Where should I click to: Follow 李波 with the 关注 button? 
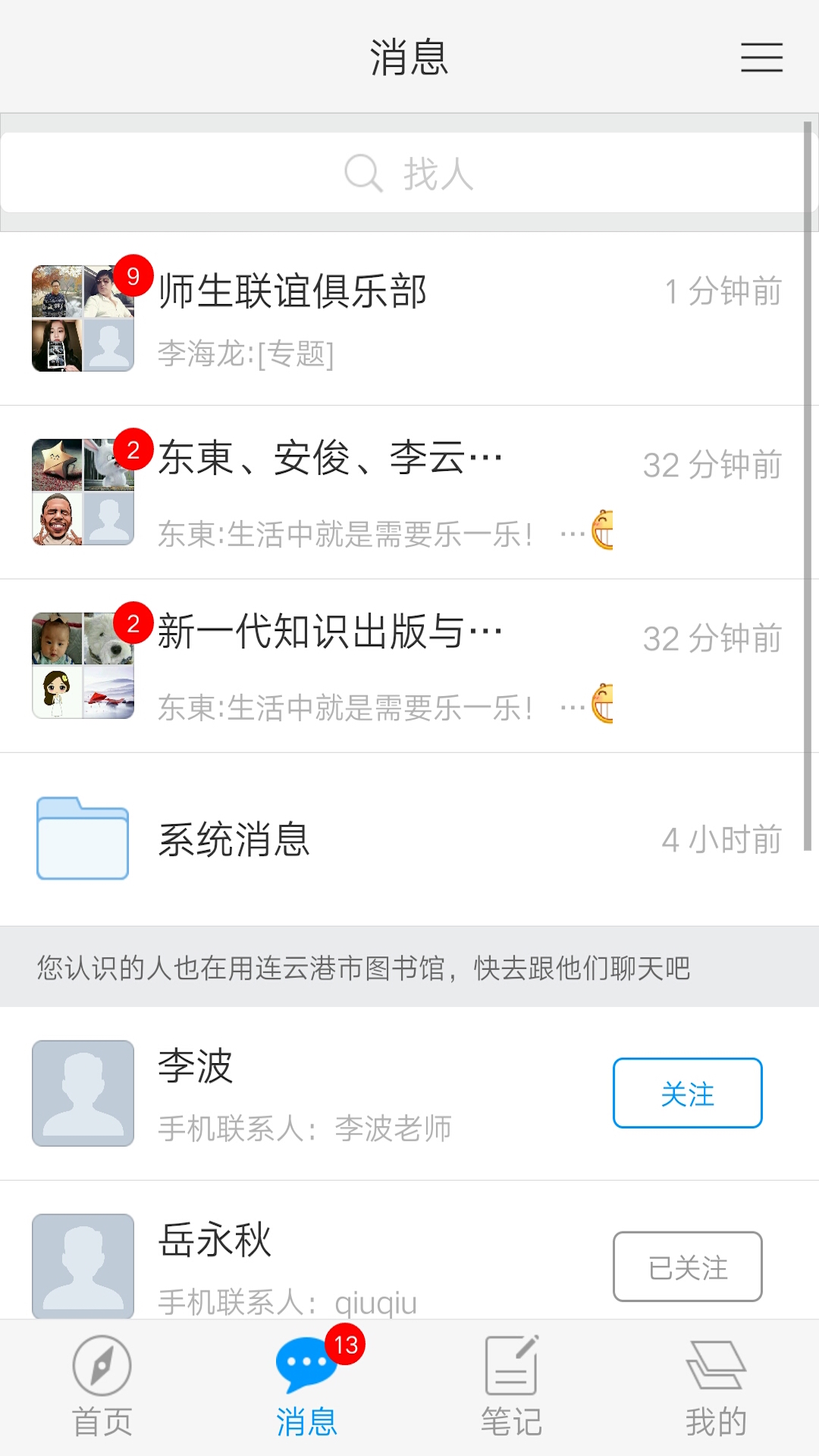[687, 1093]
